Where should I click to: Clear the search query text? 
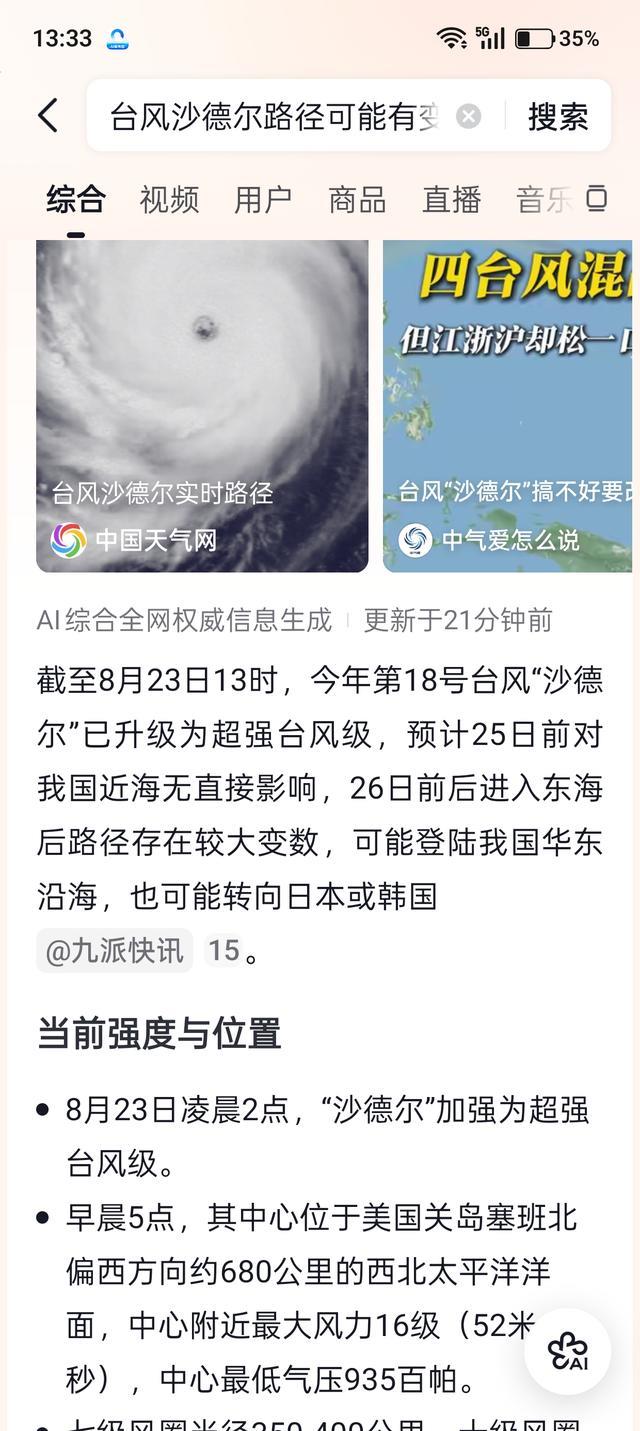468,117
